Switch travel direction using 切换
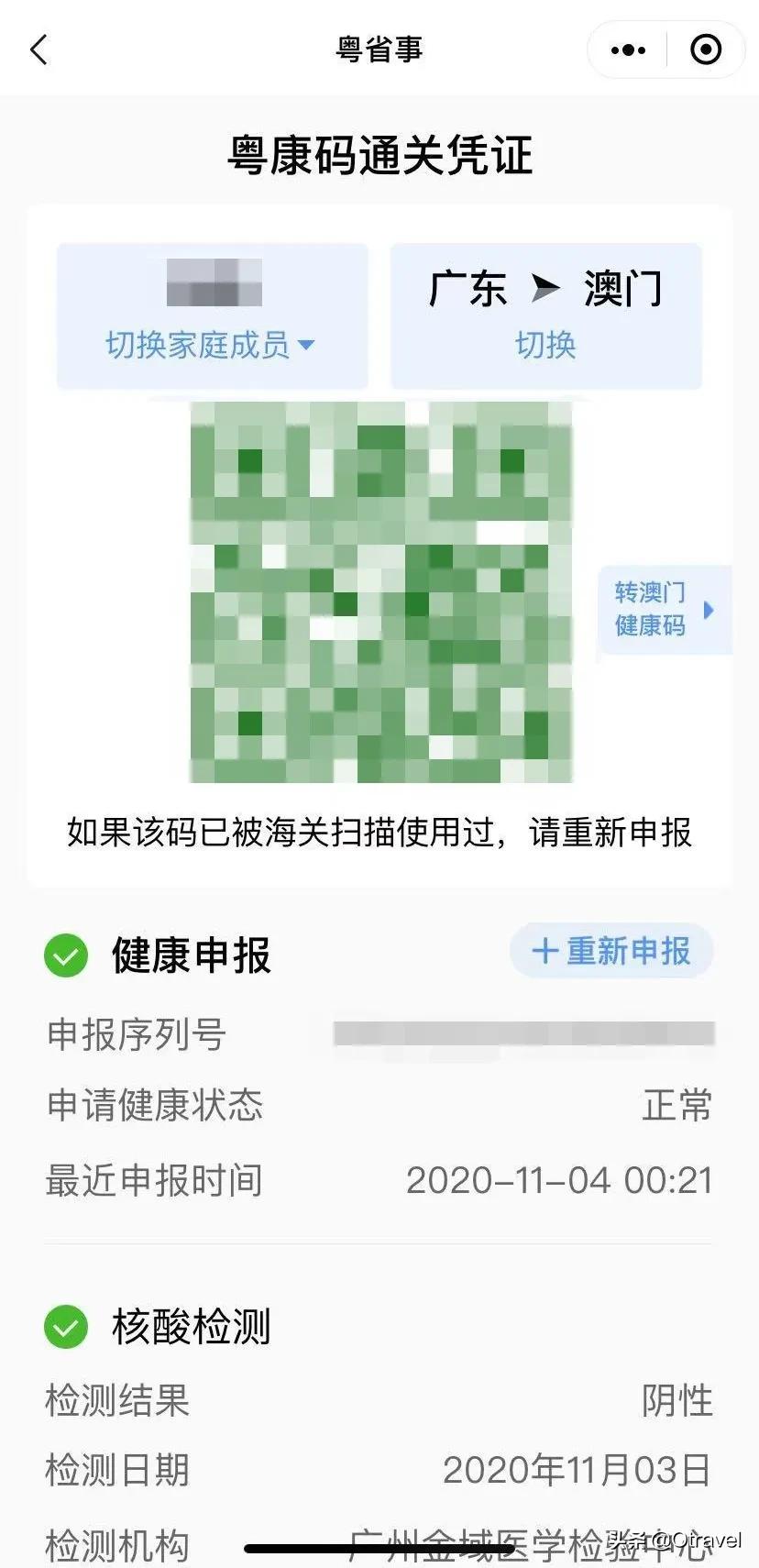Image resolution: width=759 pixels, height=1568 pixels. (x=544, y=346)
